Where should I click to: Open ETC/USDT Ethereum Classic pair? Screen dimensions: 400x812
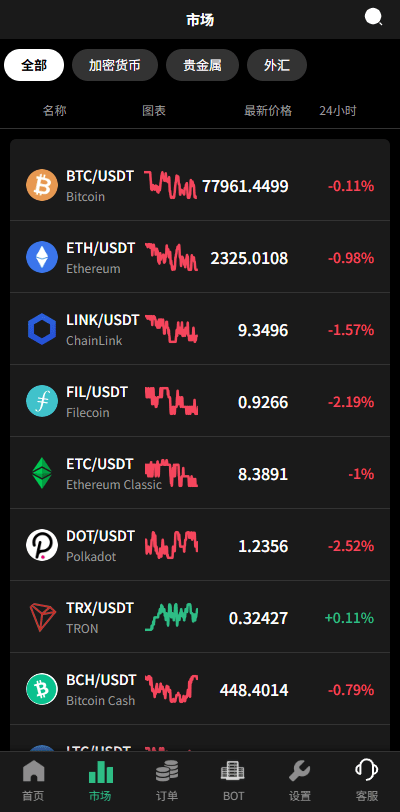(x=200, y=473)
